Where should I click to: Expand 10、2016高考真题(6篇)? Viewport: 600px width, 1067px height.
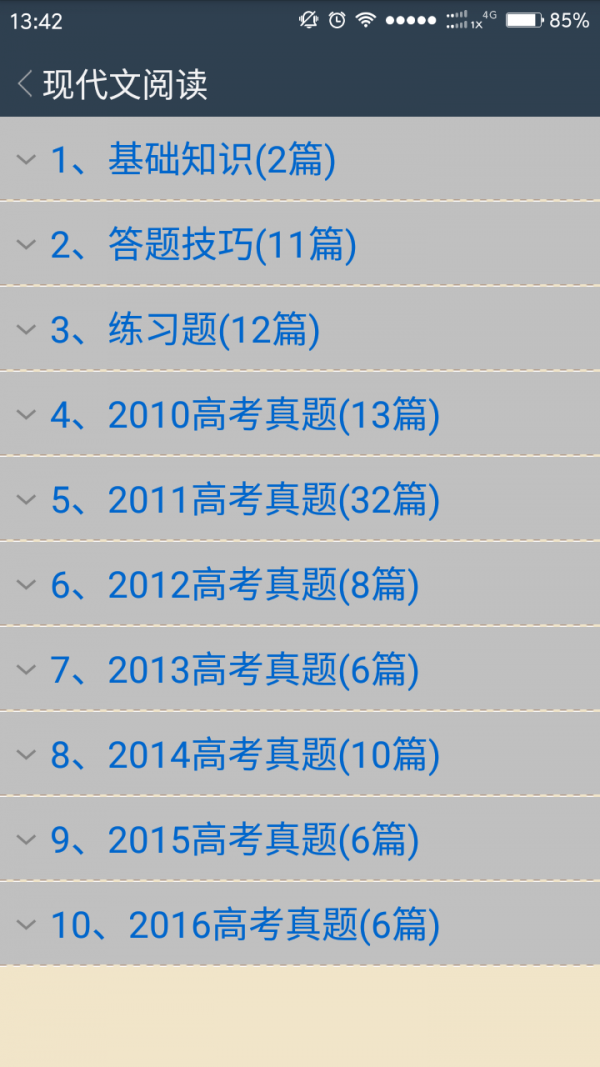[x=245, y=925]
